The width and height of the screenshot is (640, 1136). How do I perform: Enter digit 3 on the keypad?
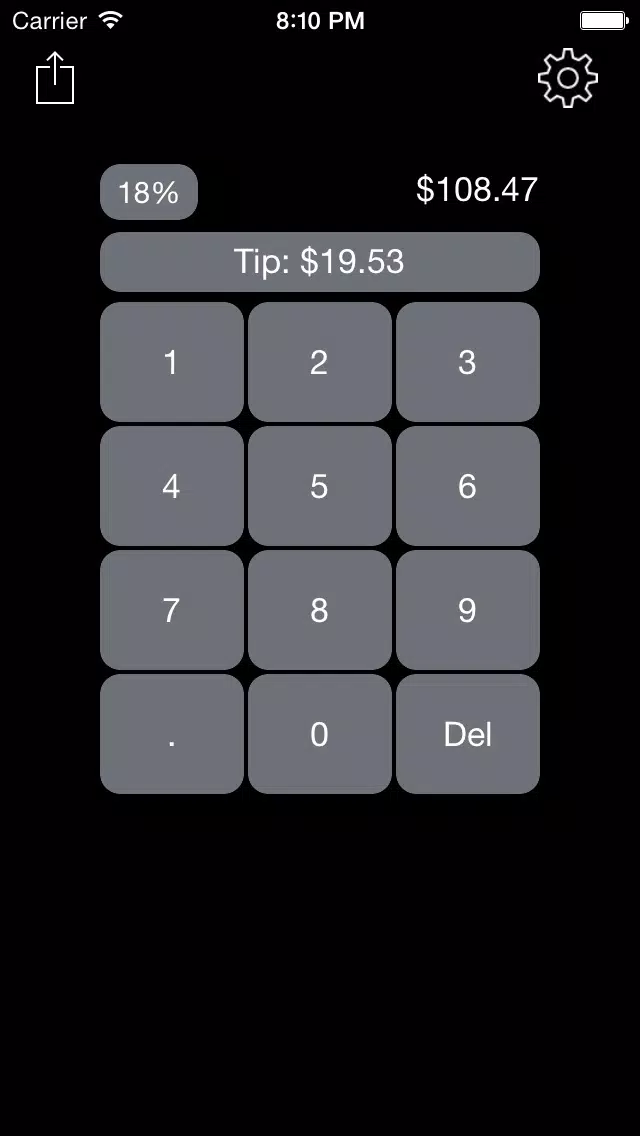tap(467, 362)
